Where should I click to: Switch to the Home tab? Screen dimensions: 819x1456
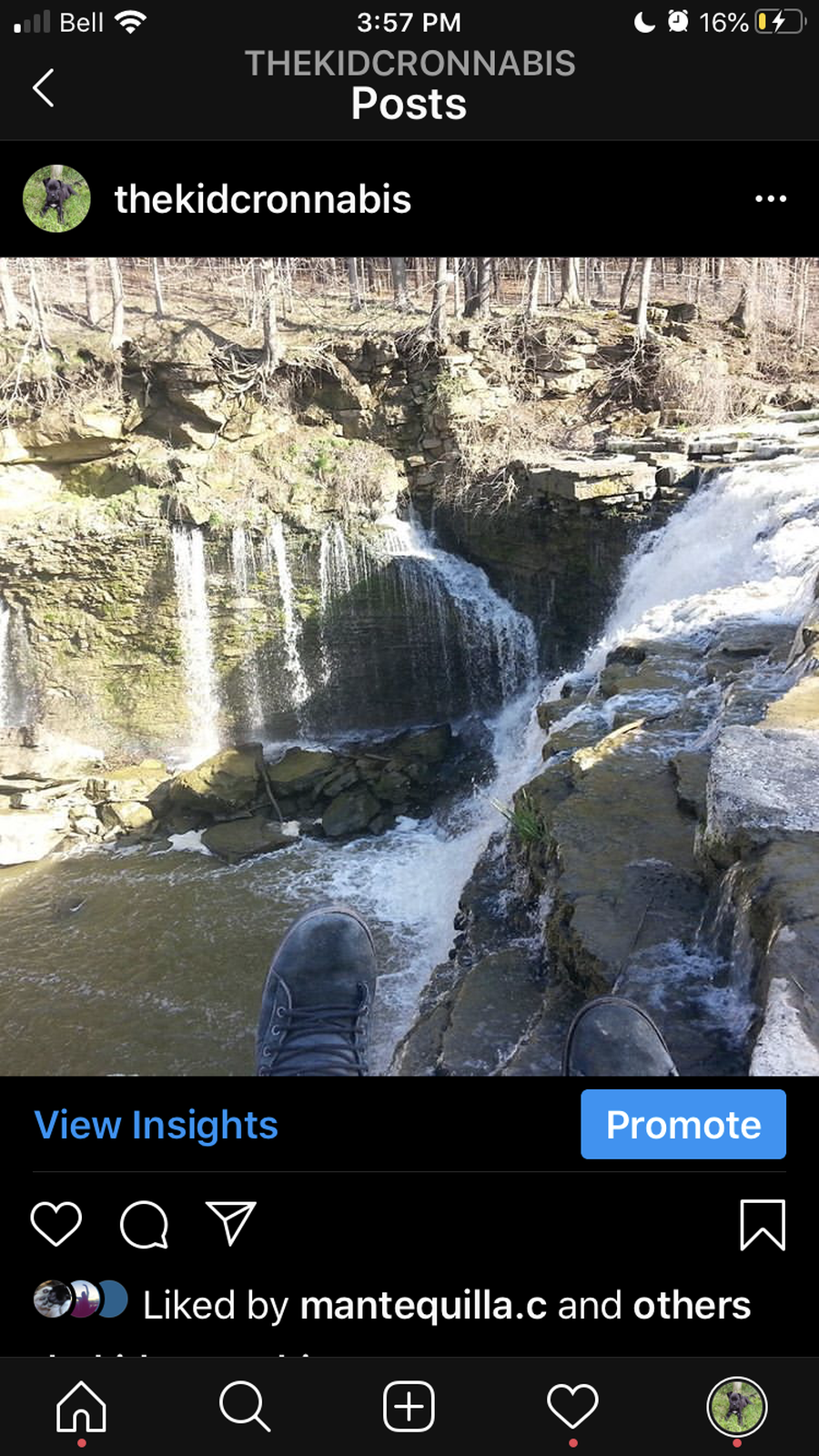tap(82, 1406)
